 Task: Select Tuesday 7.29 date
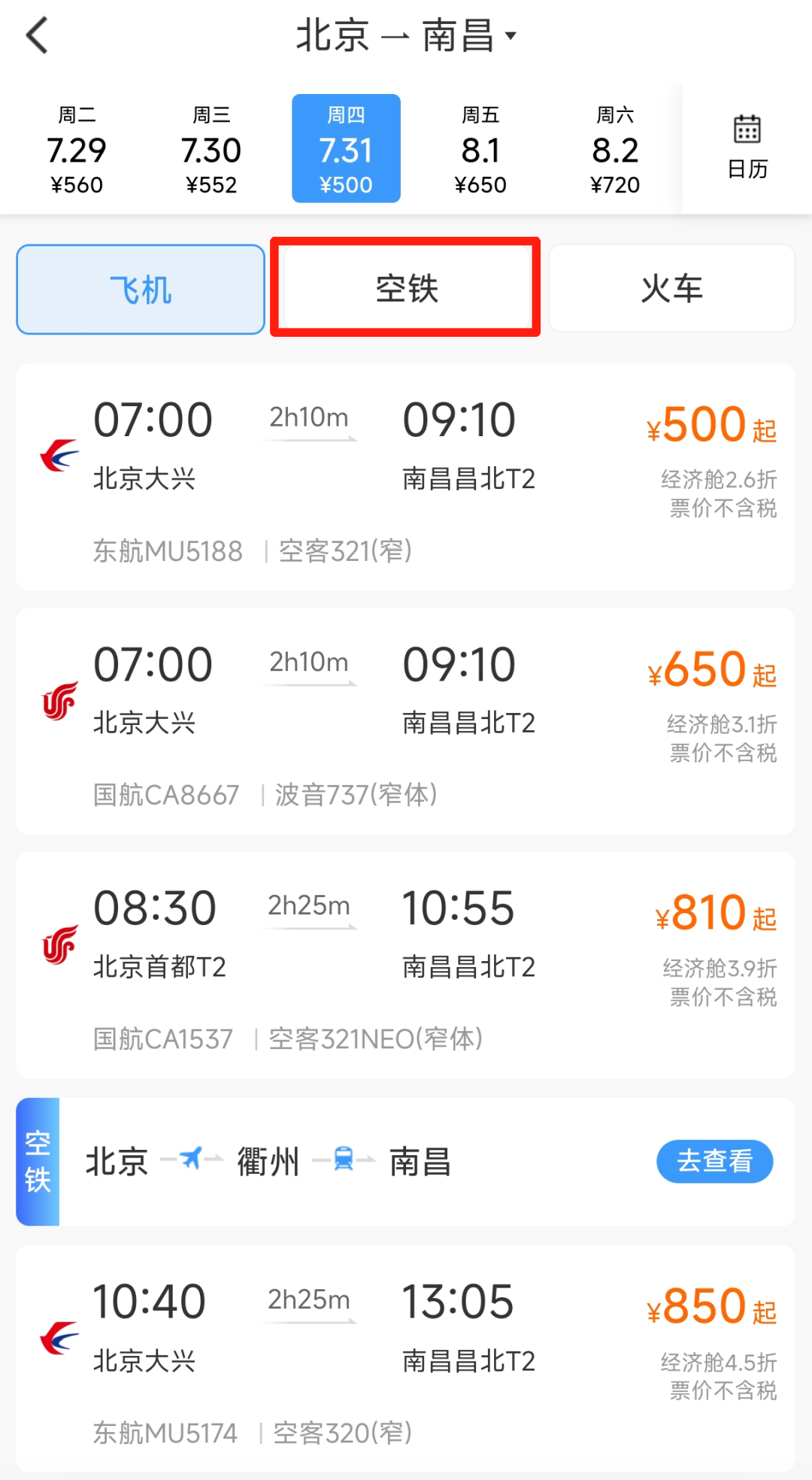point(77,149)
